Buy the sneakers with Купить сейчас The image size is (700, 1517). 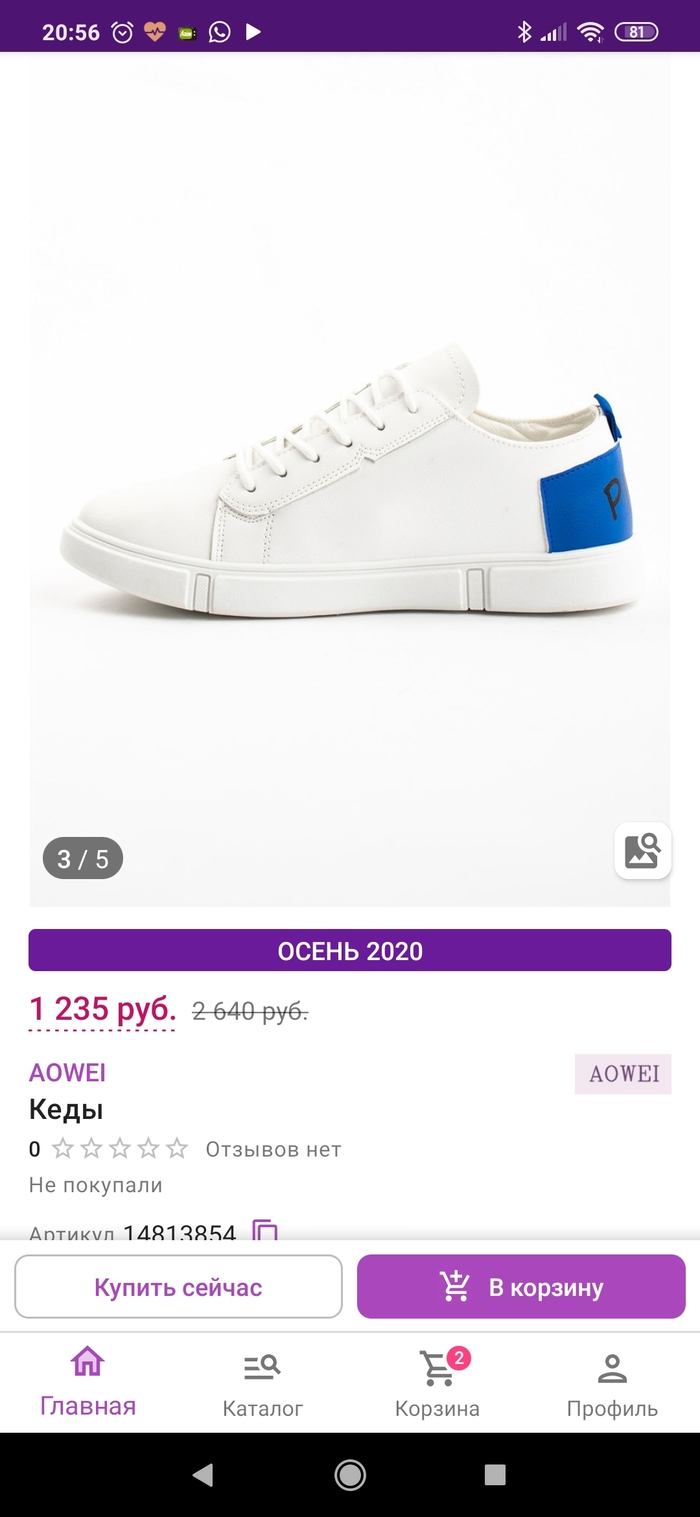tap(178, 1287)
